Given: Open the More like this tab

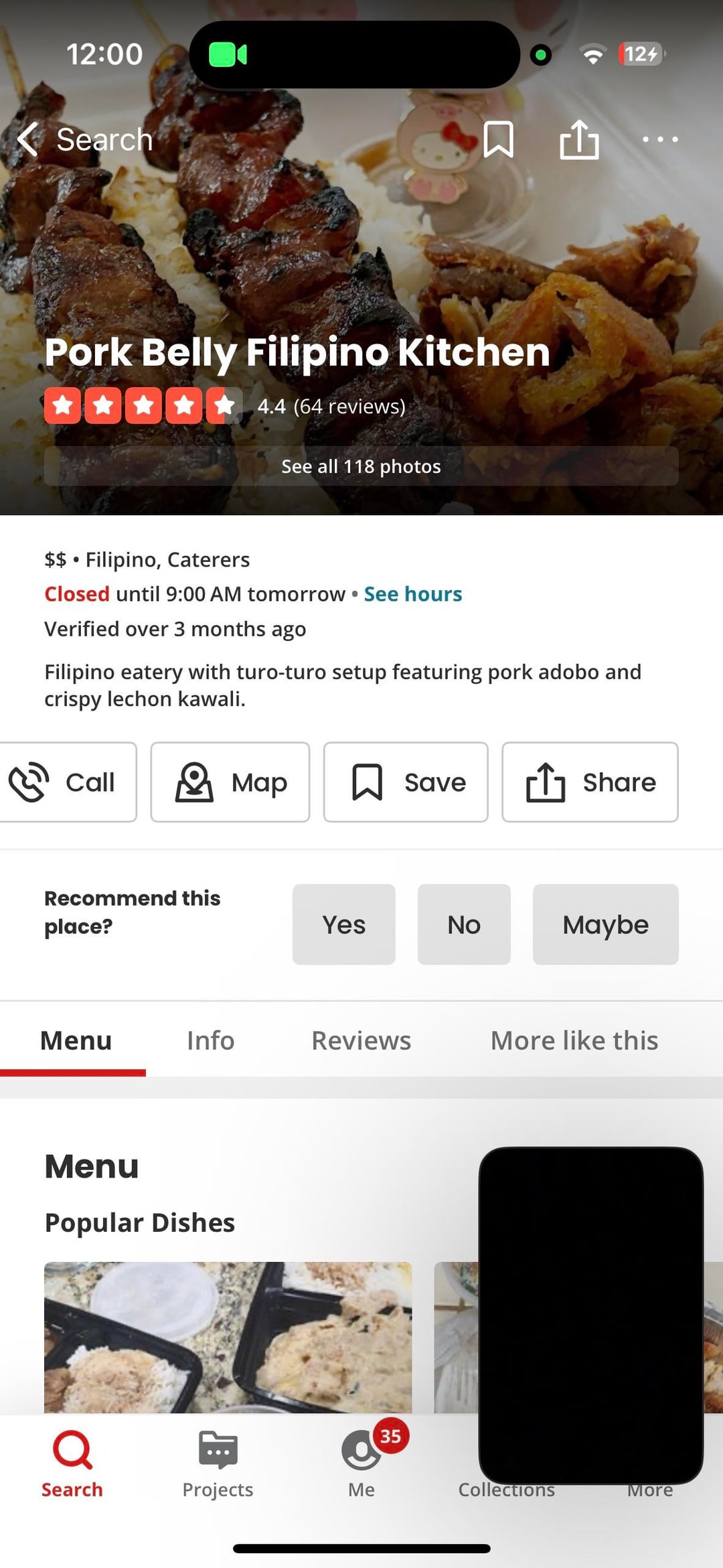Looking at the screenshot, I should coord(574,1040).
